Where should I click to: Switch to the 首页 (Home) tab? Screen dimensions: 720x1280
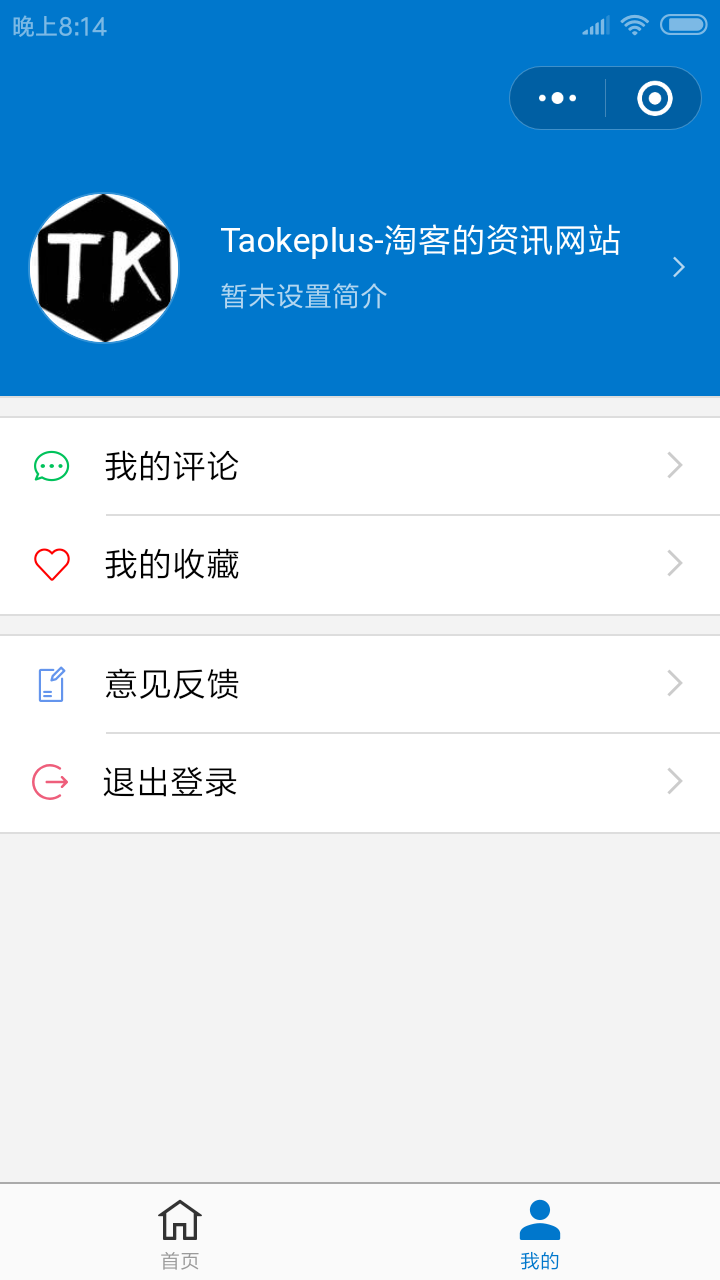(x=180, y=1233)
